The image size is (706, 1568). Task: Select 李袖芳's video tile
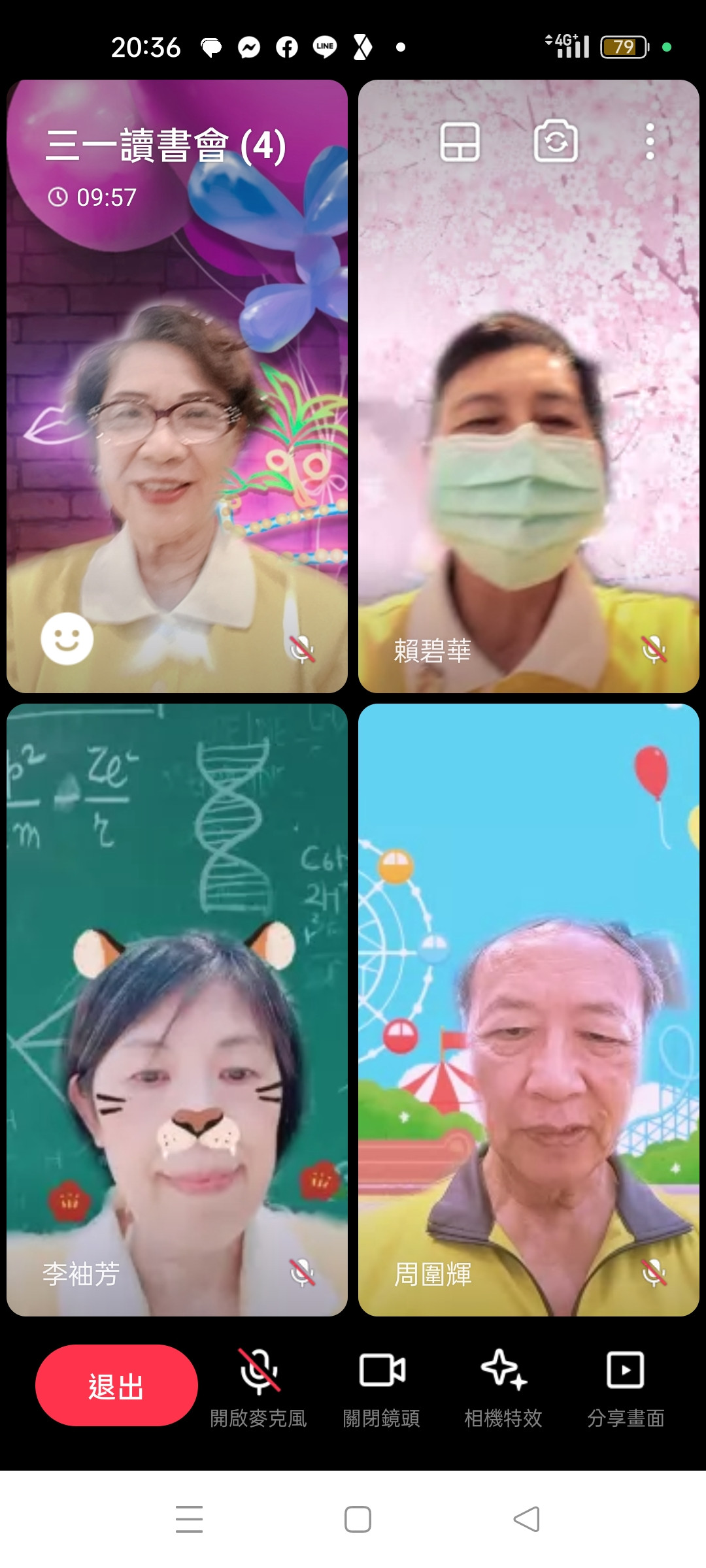pos(176,1013)
